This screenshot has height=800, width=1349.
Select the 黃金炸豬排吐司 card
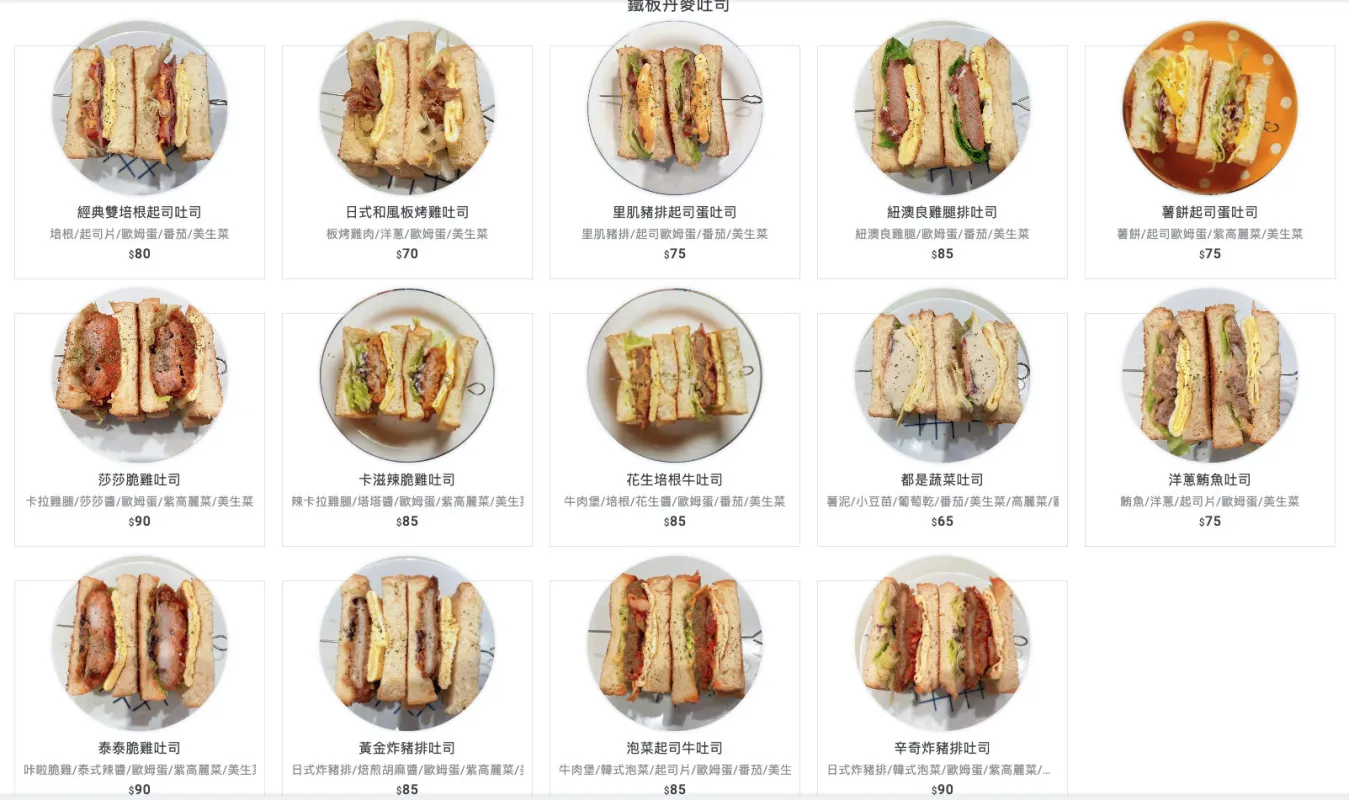tap(407, 690)
